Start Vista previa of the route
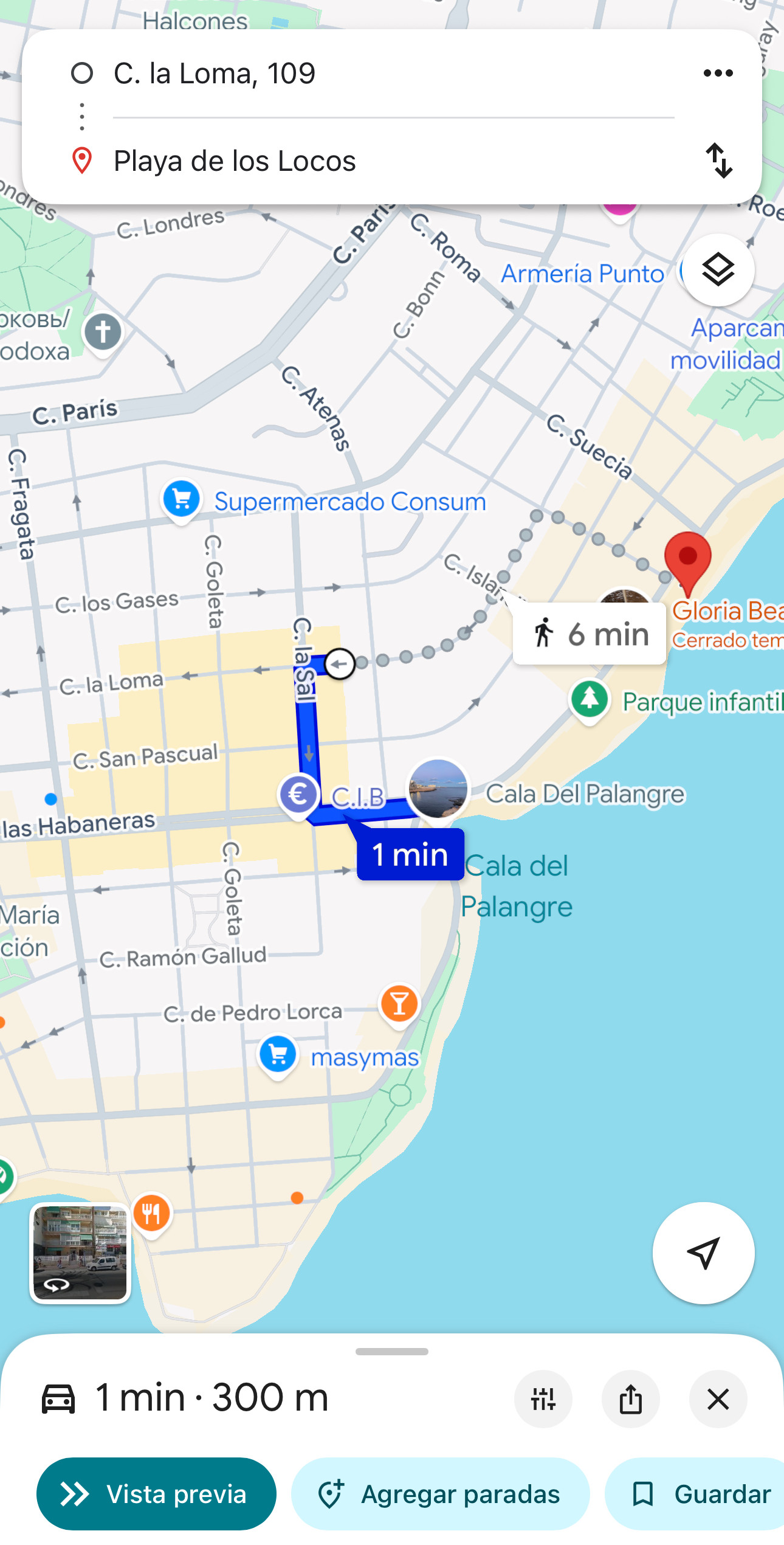The image size is (784, 1545). (156, 1494)
